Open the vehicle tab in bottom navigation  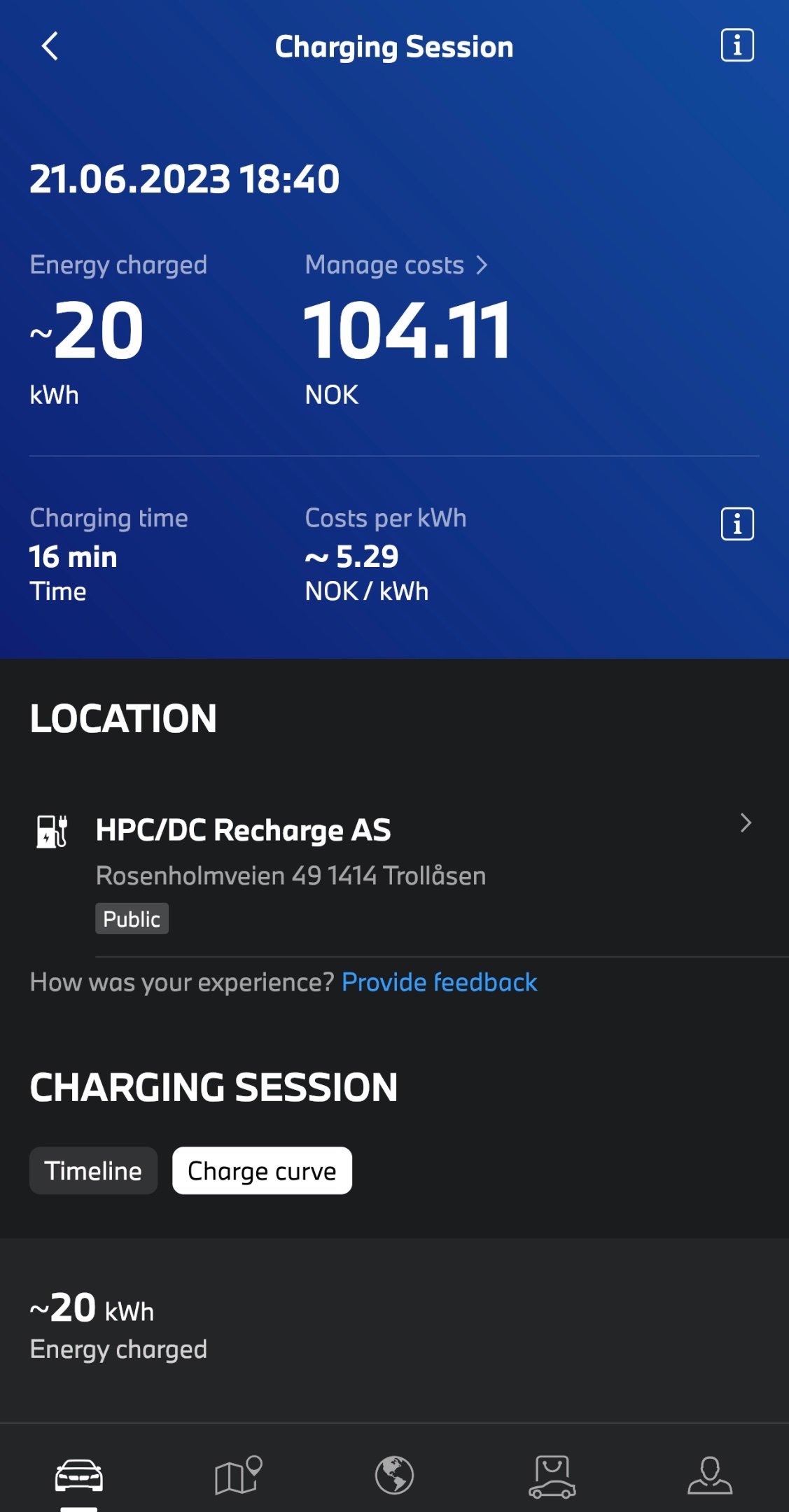click(79, 1475)
